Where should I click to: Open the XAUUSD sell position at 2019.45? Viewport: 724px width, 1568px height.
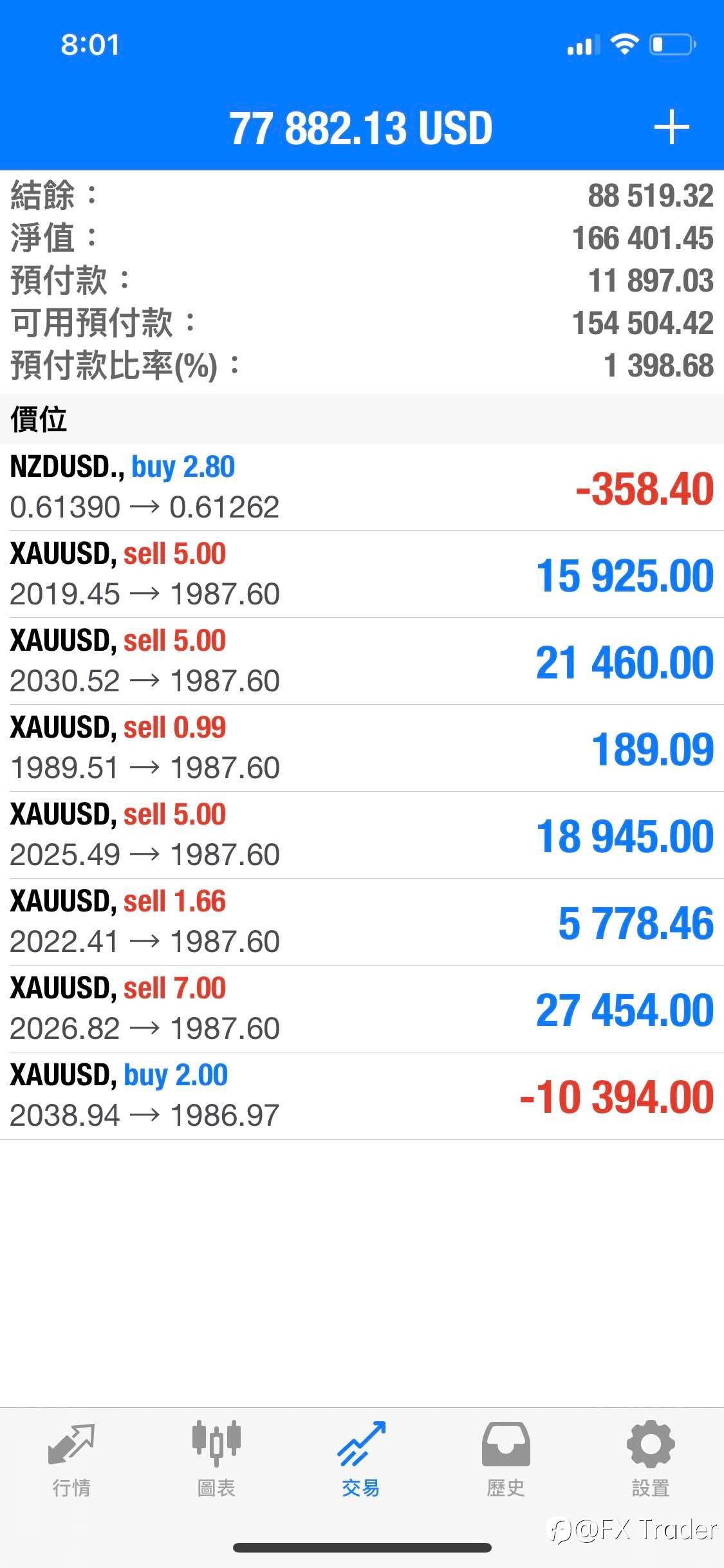[x=362, y=574]
